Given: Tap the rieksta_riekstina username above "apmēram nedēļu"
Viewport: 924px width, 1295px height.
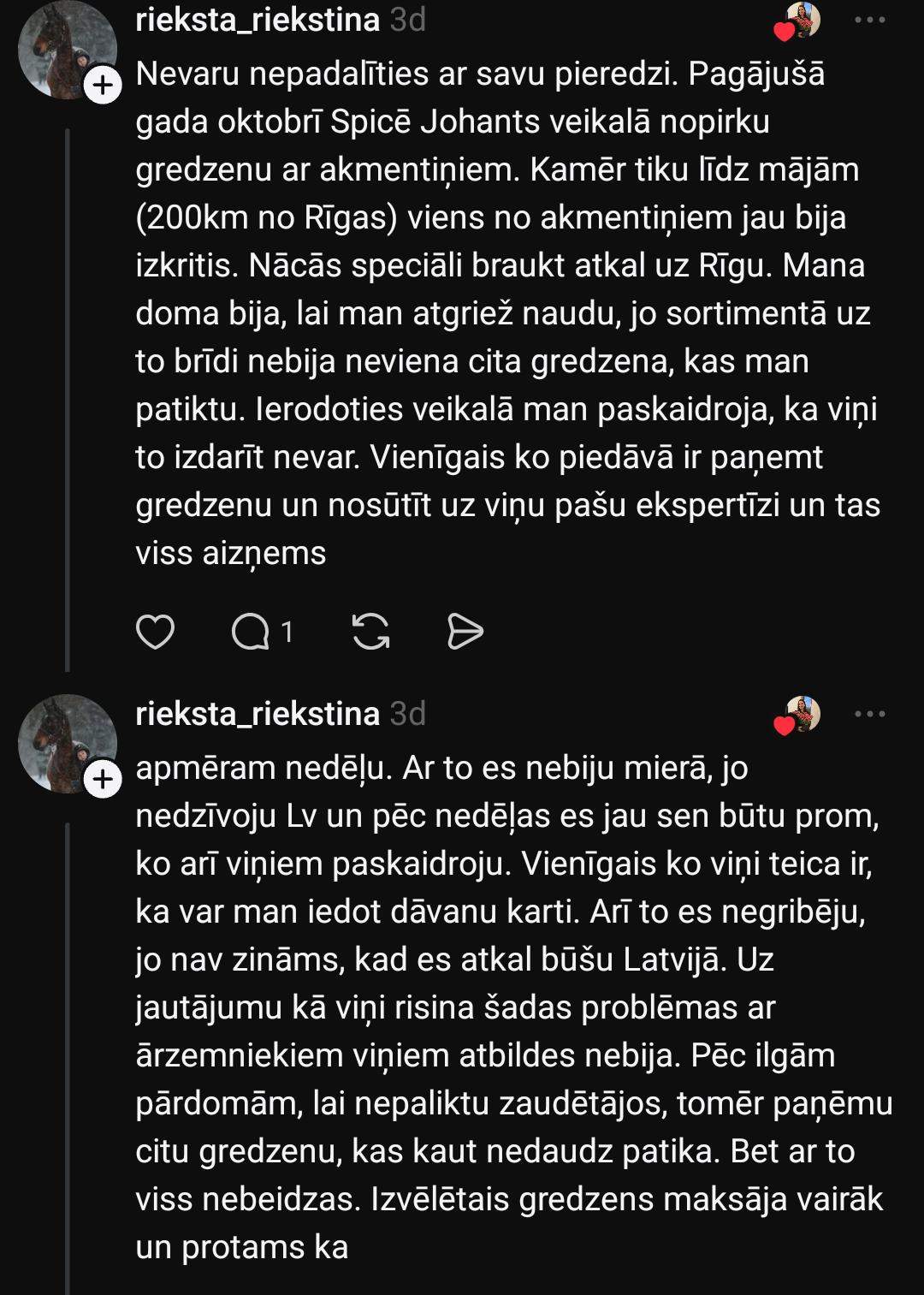Looking at the screenshot, I should [258, 714].
